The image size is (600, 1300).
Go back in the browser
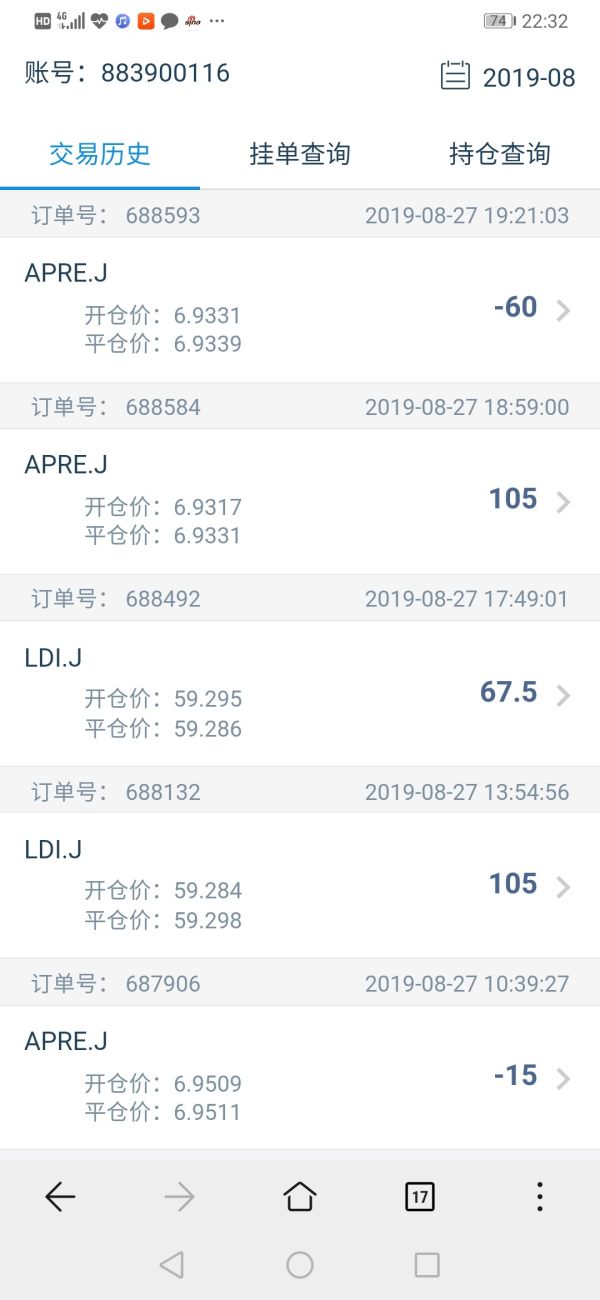pos(60,1196)
